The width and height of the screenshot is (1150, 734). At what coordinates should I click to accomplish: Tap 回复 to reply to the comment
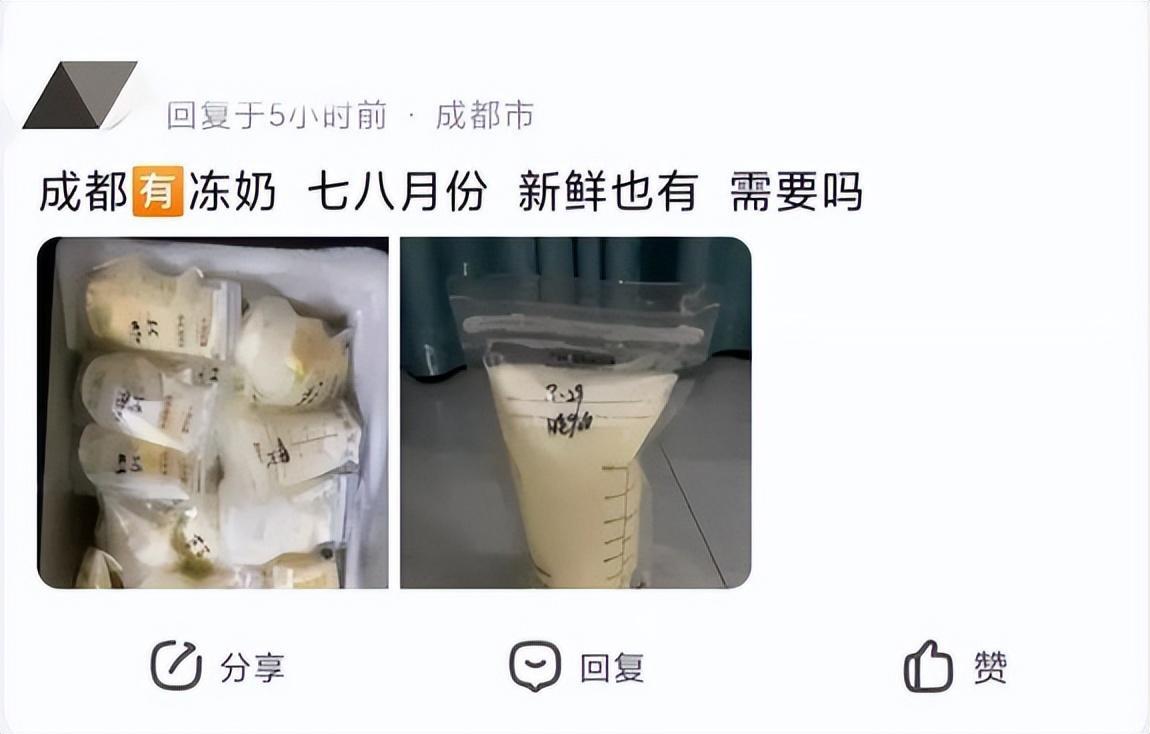(576, 666)
